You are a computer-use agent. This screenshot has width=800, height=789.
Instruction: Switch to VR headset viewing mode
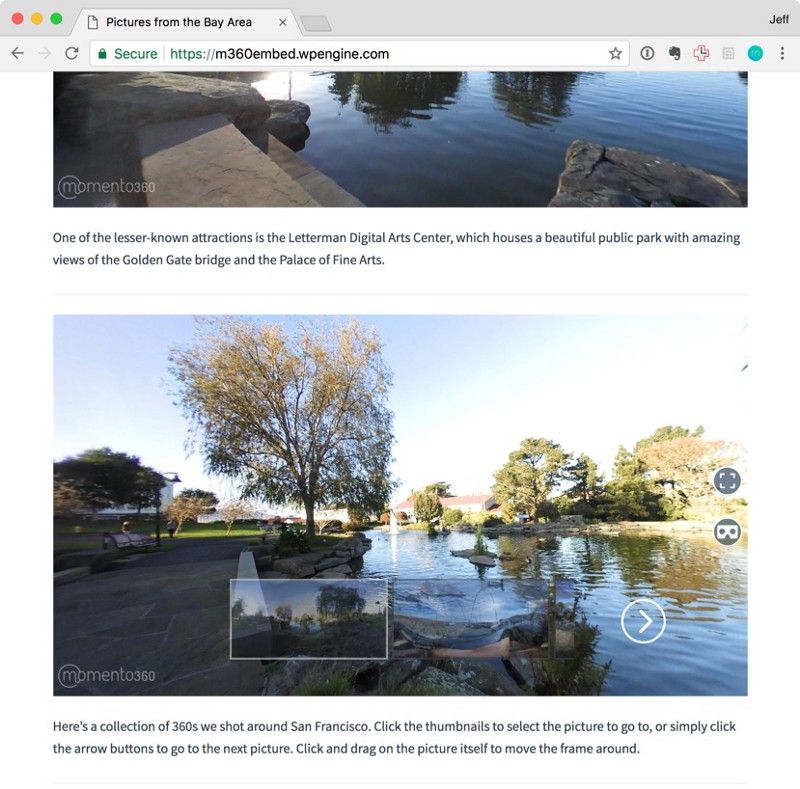727,532
